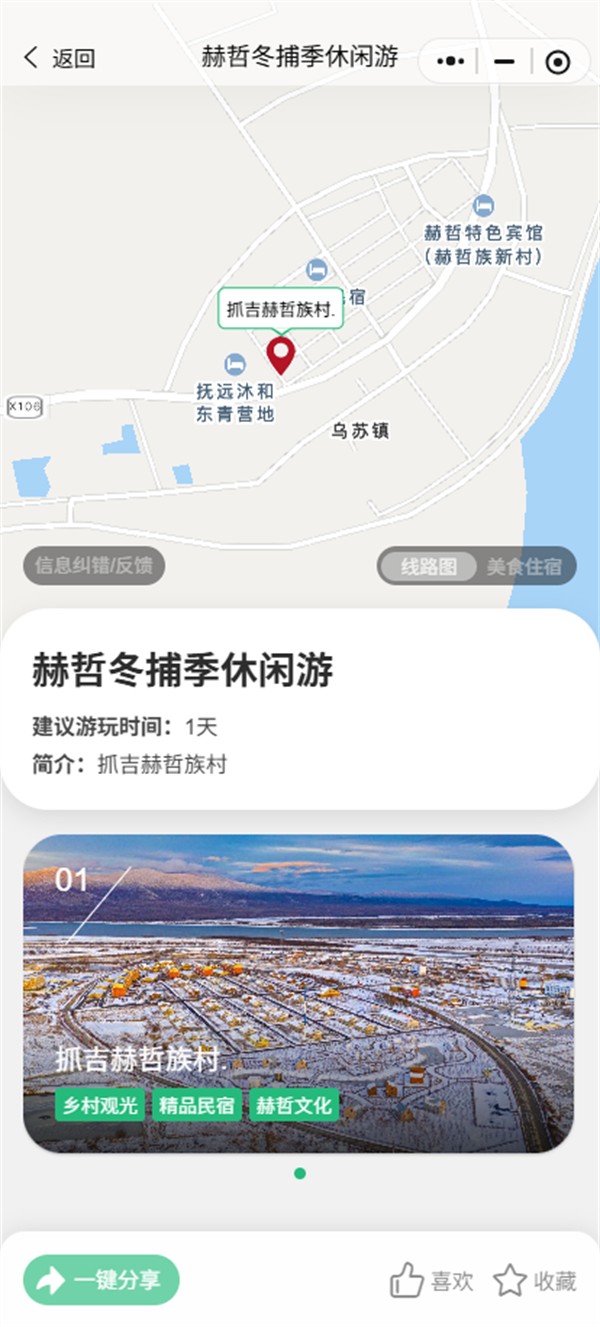Viewport: 600px width, 1327px height.
Task: Switch to the 线路图 view
Action: [429, 567]
